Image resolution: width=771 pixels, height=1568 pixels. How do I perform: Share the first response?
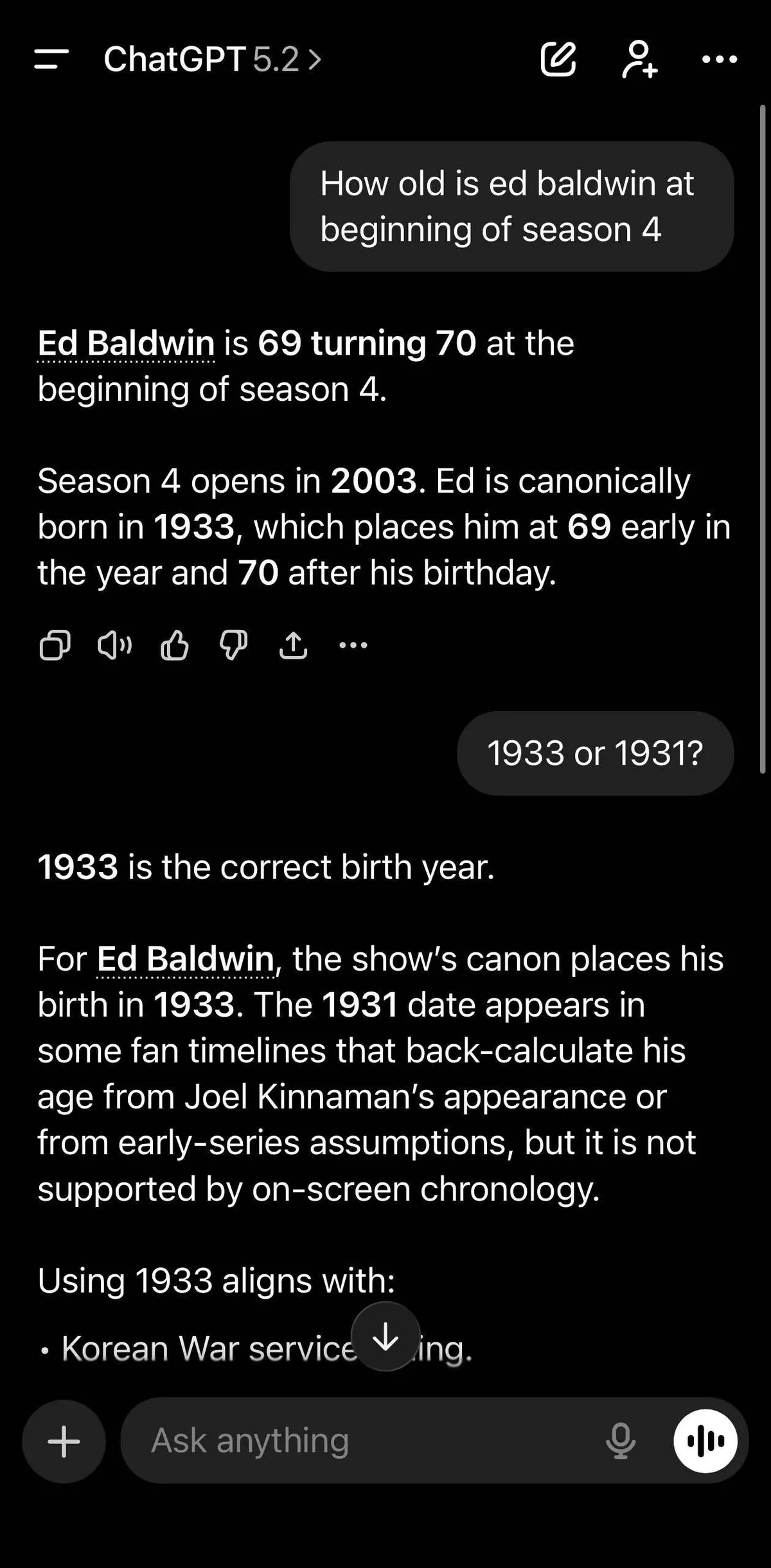pos(293,645)
